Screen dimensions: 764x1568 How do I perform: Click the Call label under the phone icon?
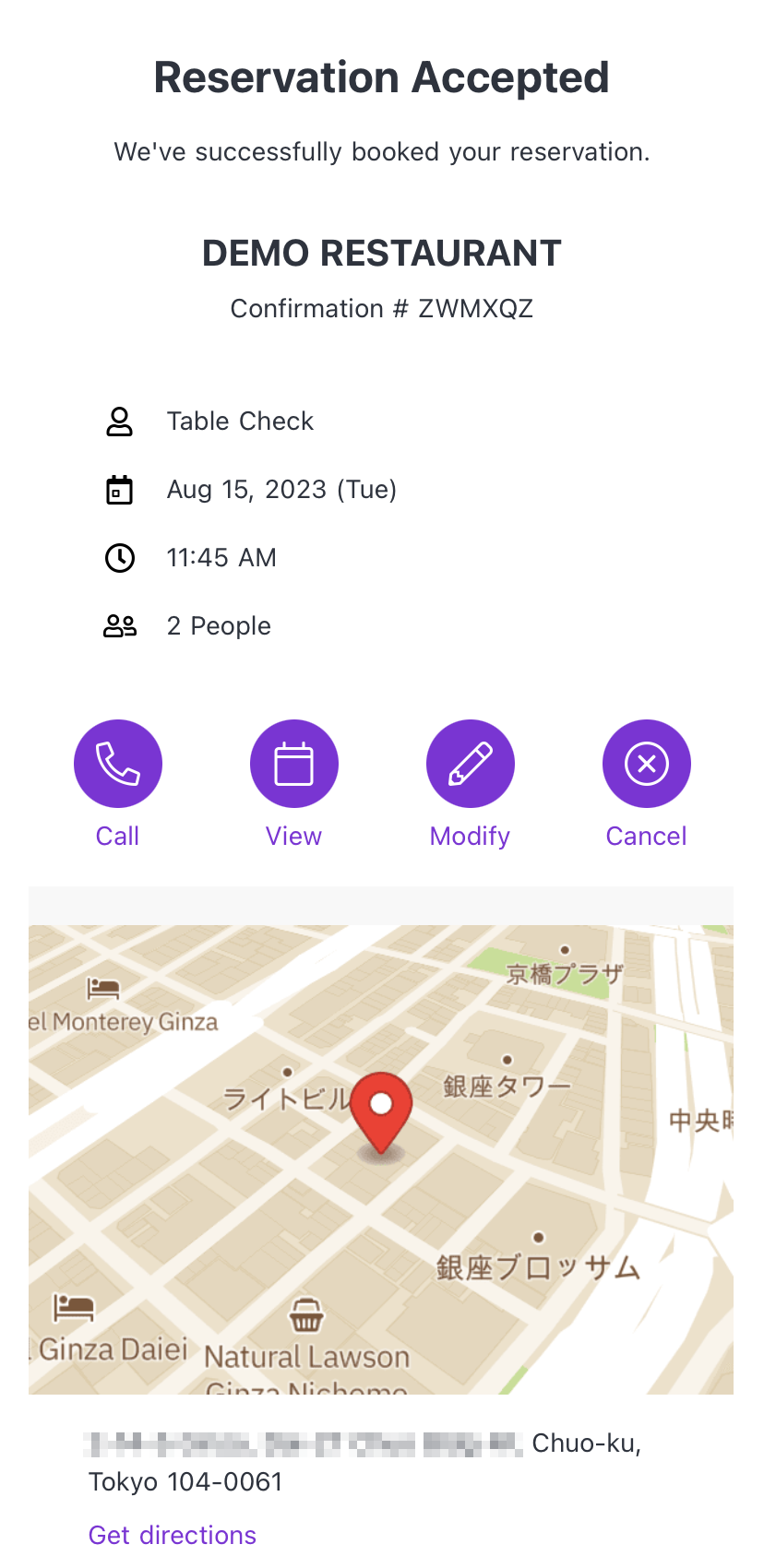pyautogui.click(x=117, y=836)
